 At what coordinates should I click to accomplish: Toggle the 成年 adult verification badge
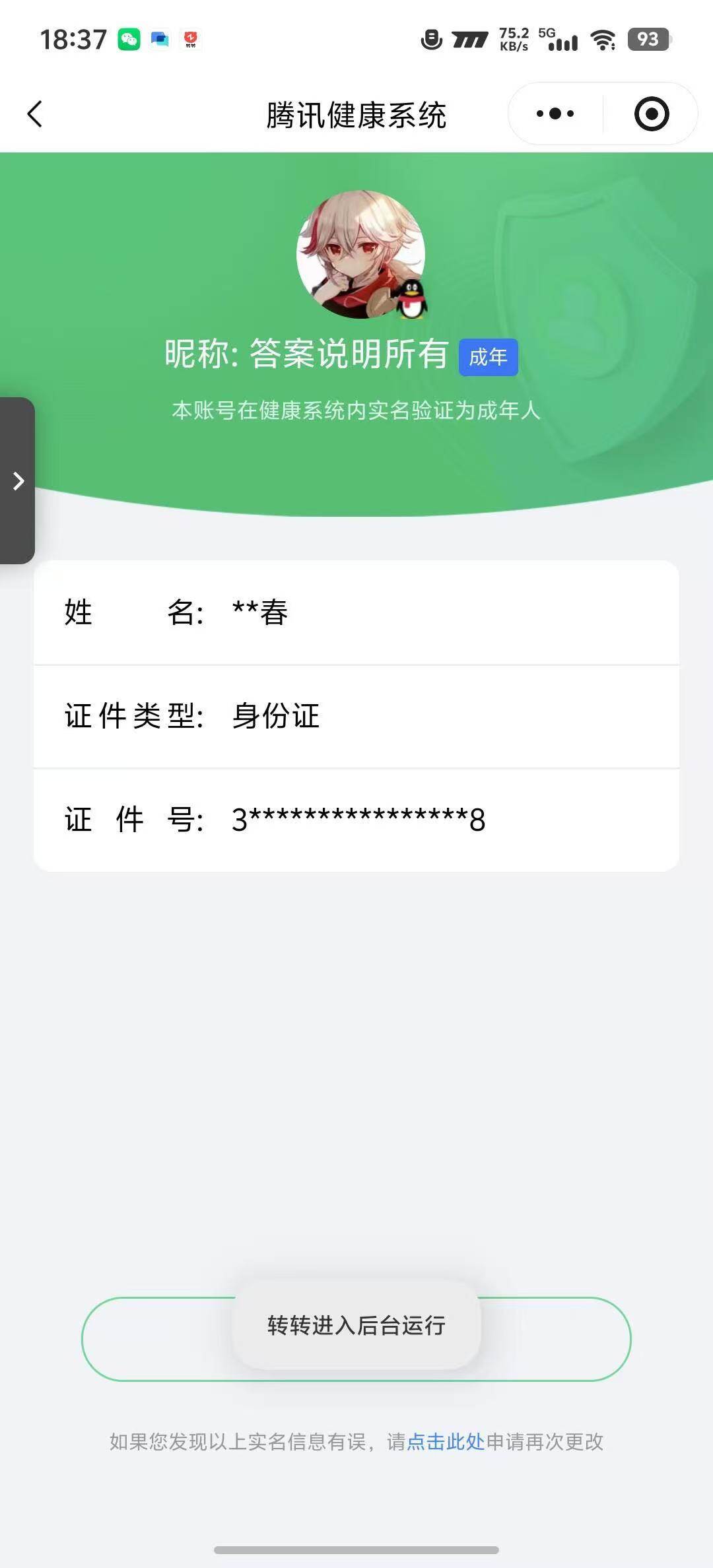tap(489, 357)
